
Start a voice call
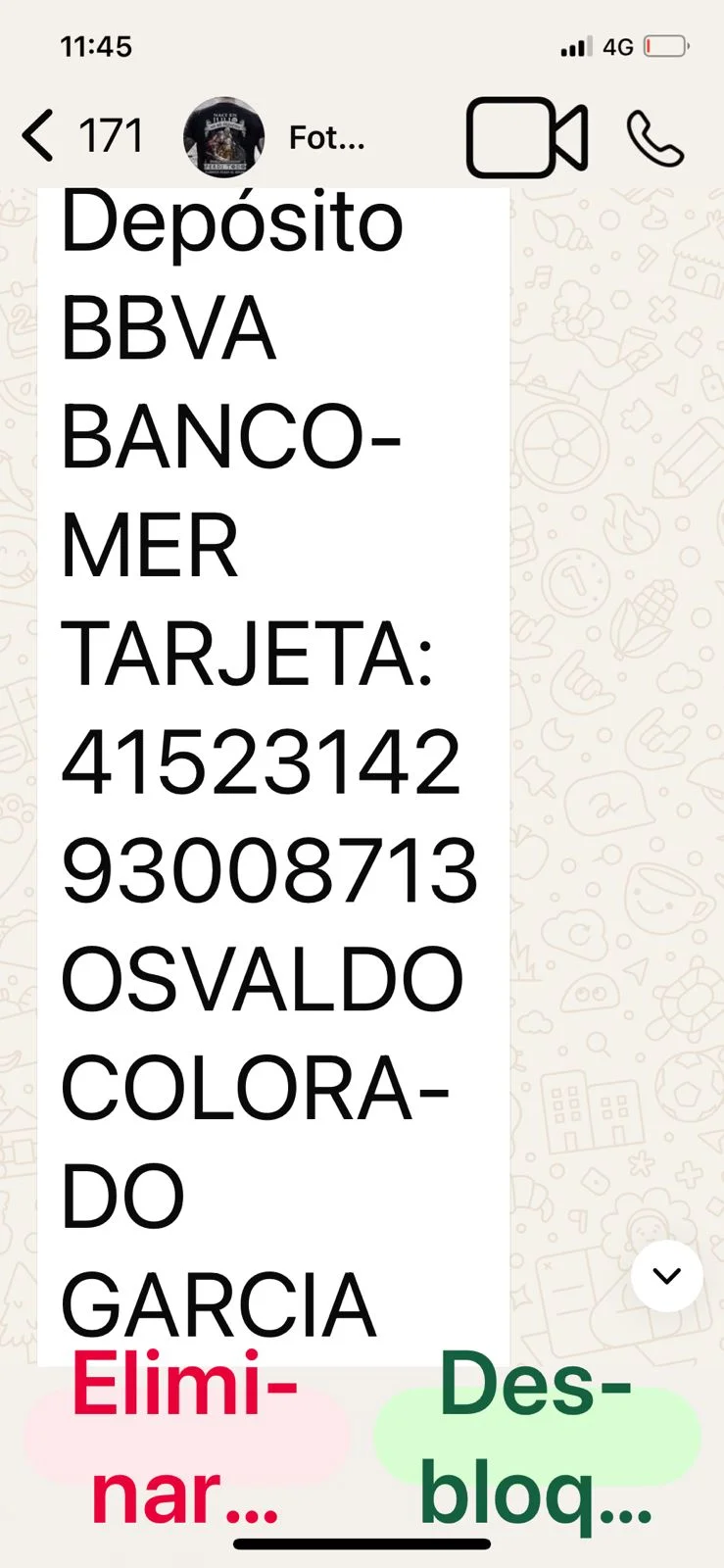654,138
